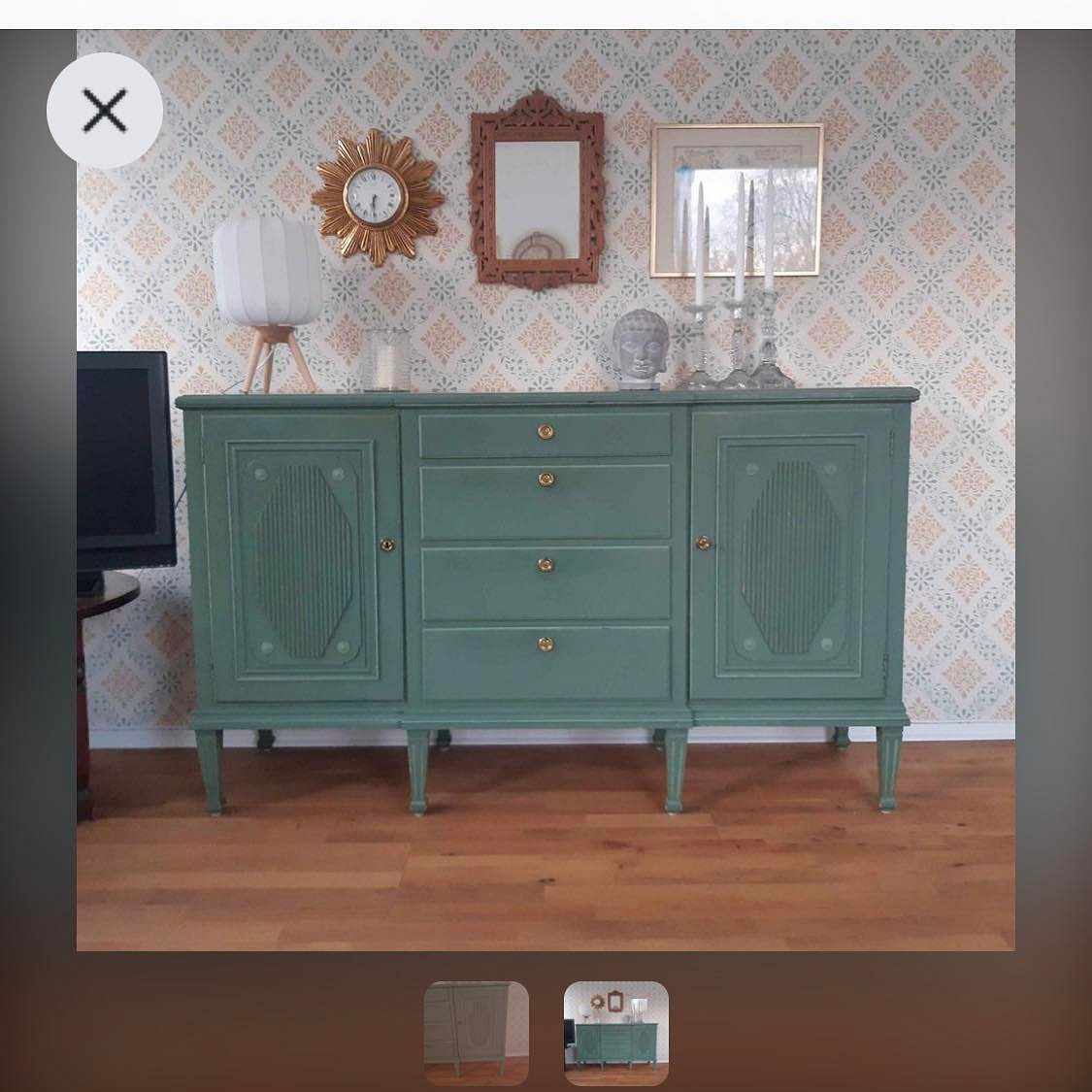This screenshot has width=1092, height=1092.
Task: Close the full-screen photo viewer
Action: tap(105, 111)
